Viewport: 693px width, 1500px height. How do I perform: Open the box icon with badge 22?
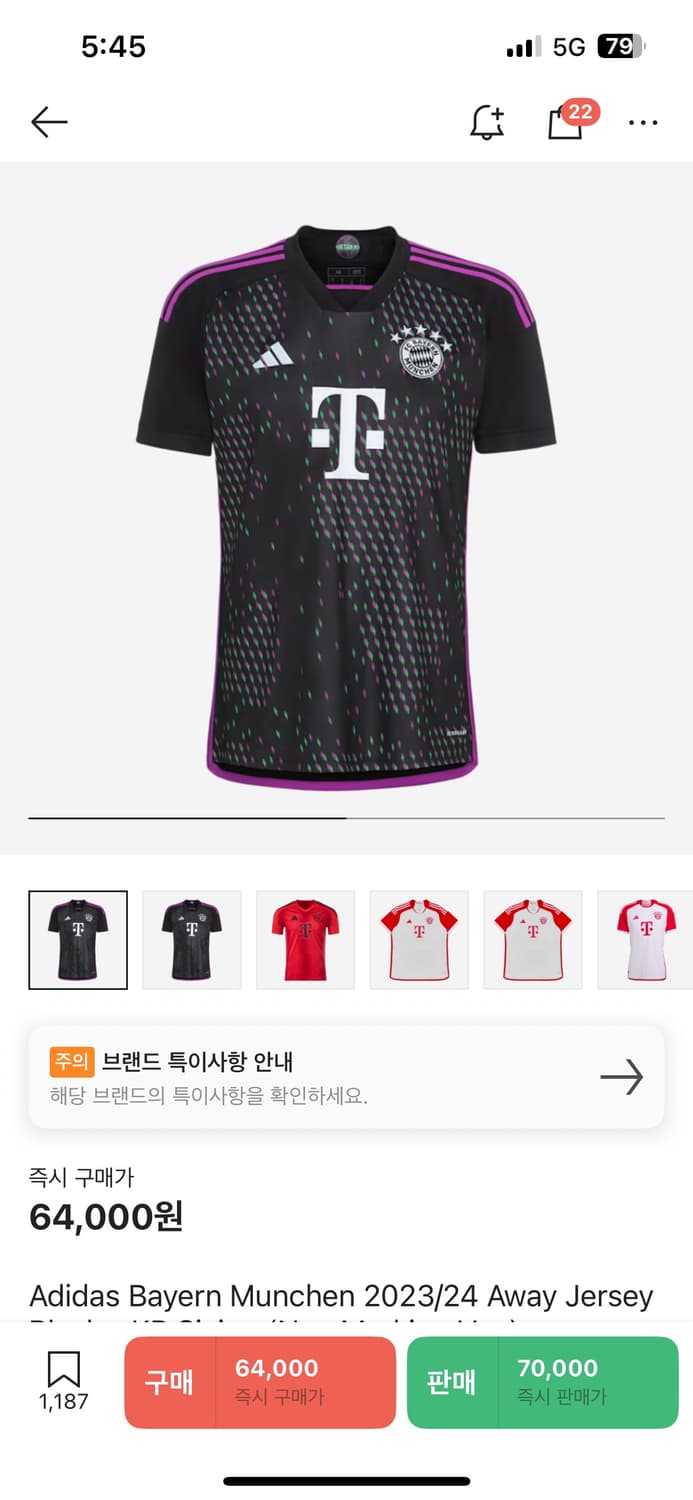(565, 123)
